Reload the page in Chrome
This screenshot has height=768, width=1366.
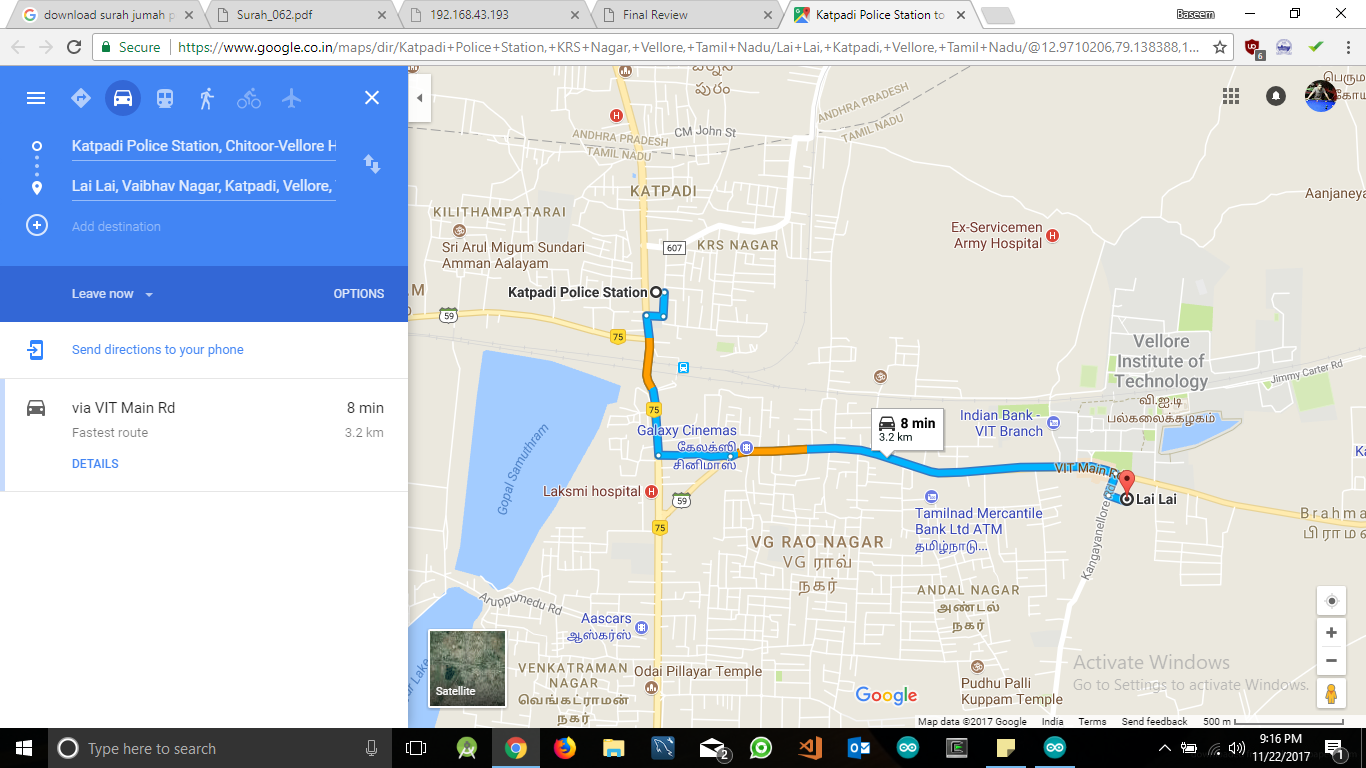click(x=74, y=47)
